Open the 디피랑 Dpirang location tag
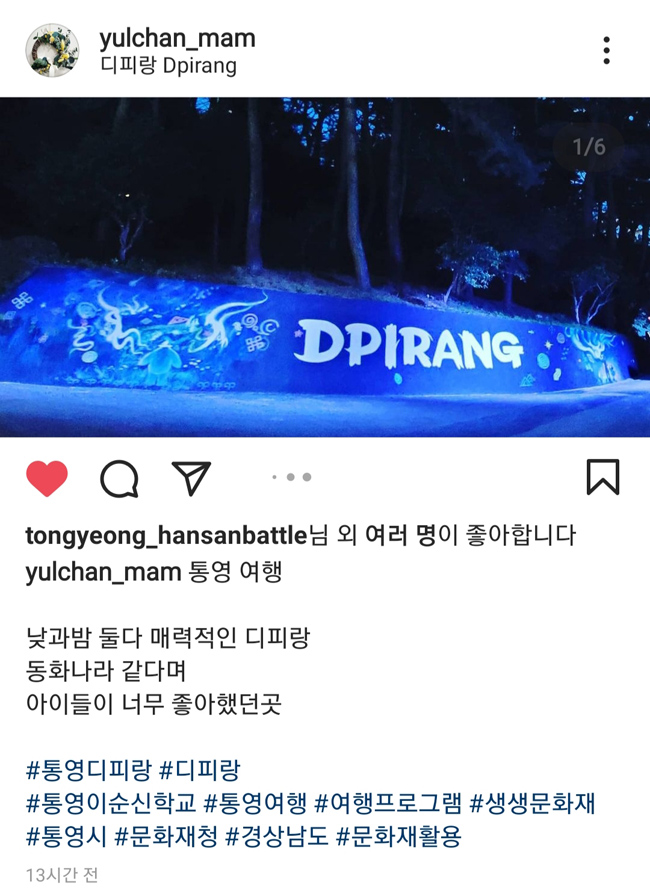The image size is (650, 896). [x=168, y=66]
